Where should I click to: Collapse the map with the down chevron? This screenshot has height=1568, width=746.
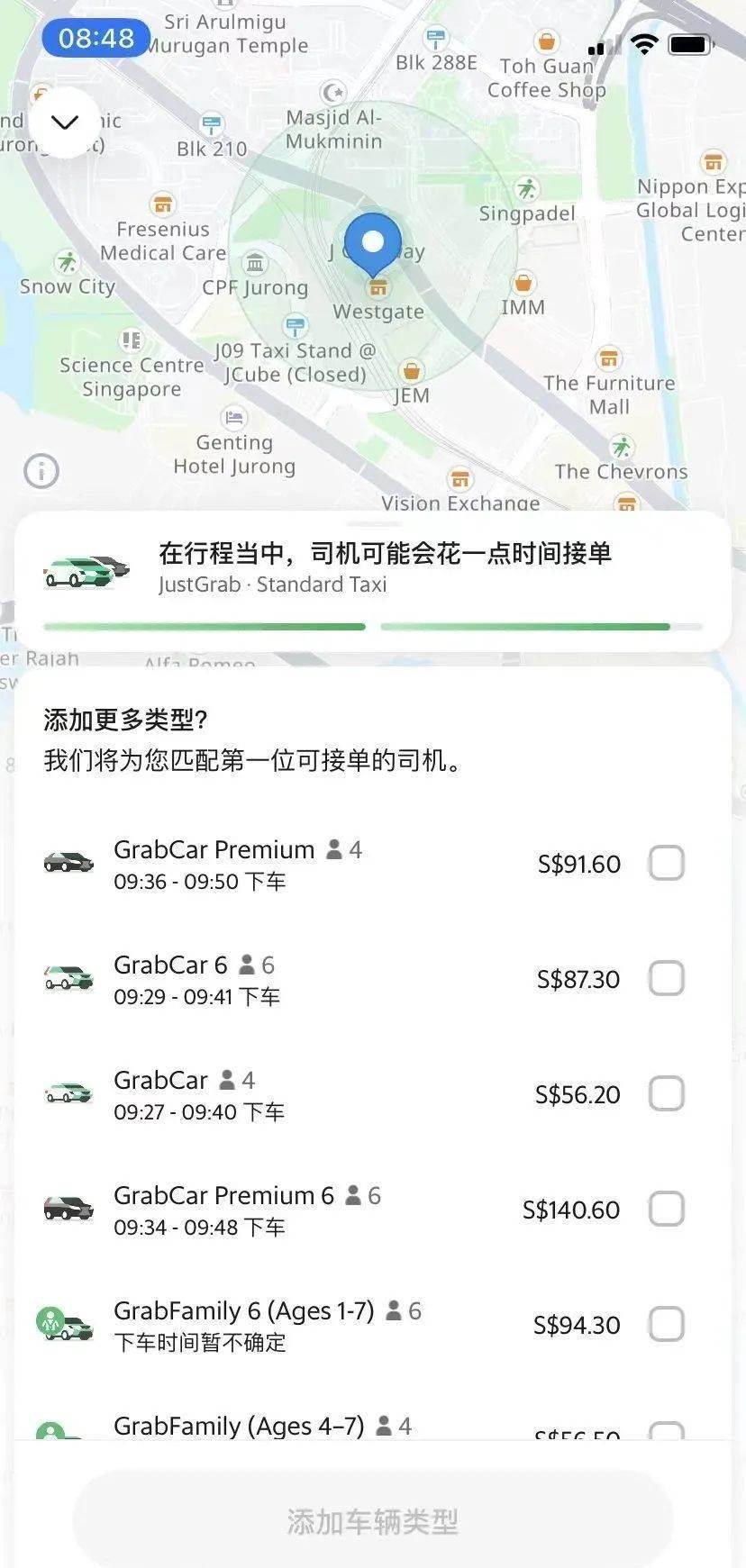click(65, 122)
